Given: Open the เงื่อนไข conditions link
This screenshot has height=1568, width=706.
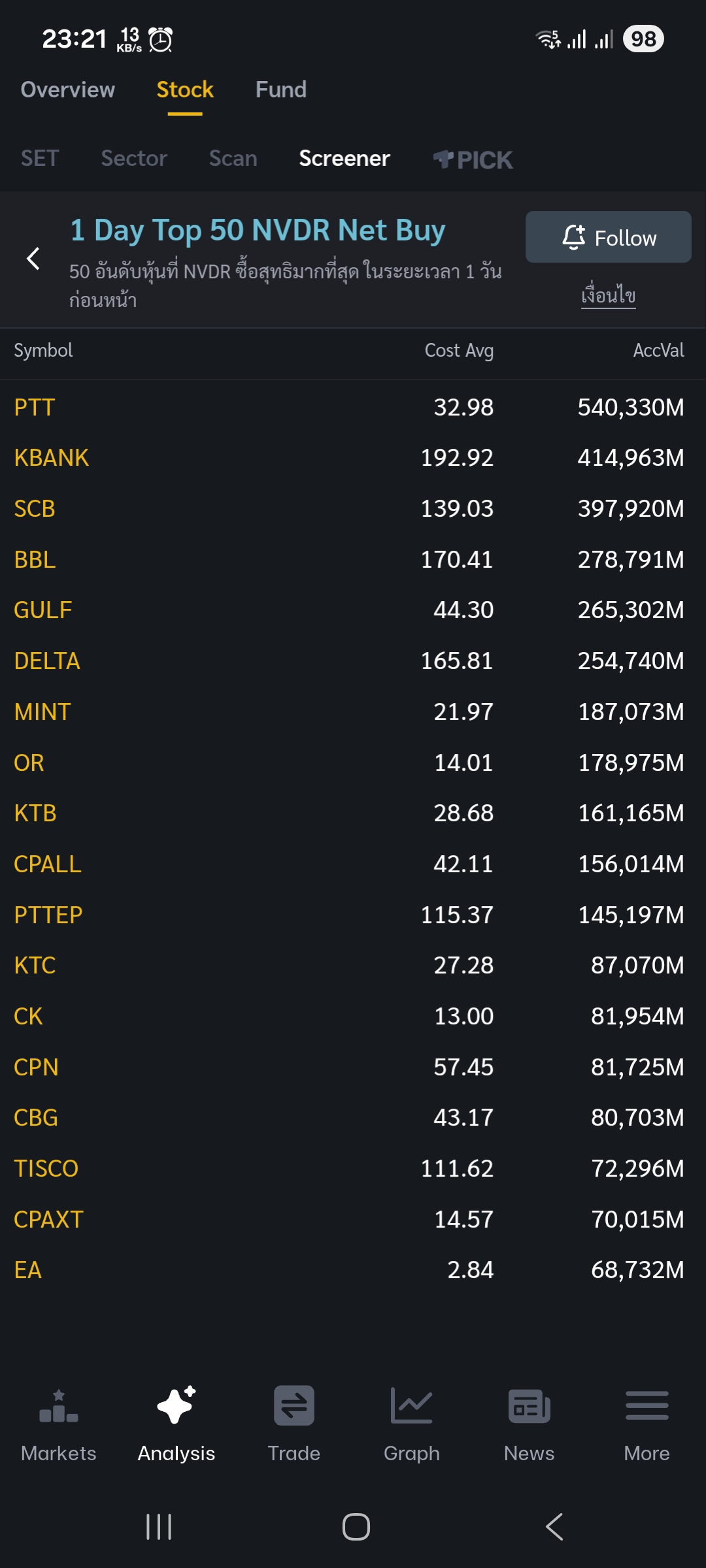Looking at the screenshot, I should click(608, 295).
